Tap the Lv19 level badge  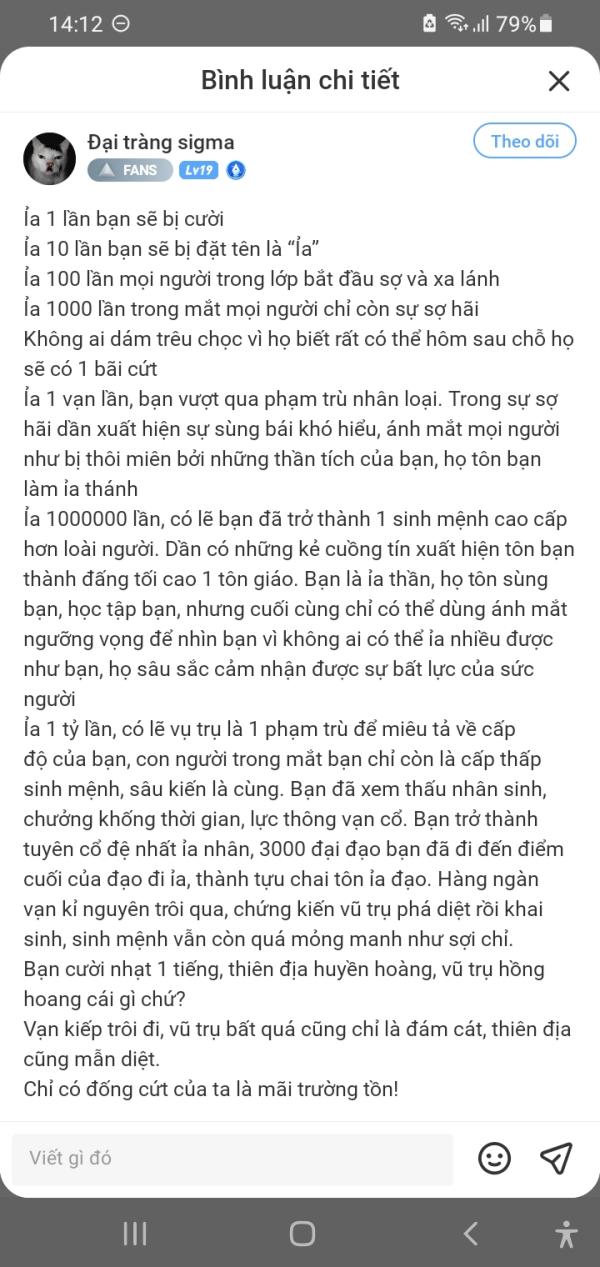coord(199,170)
